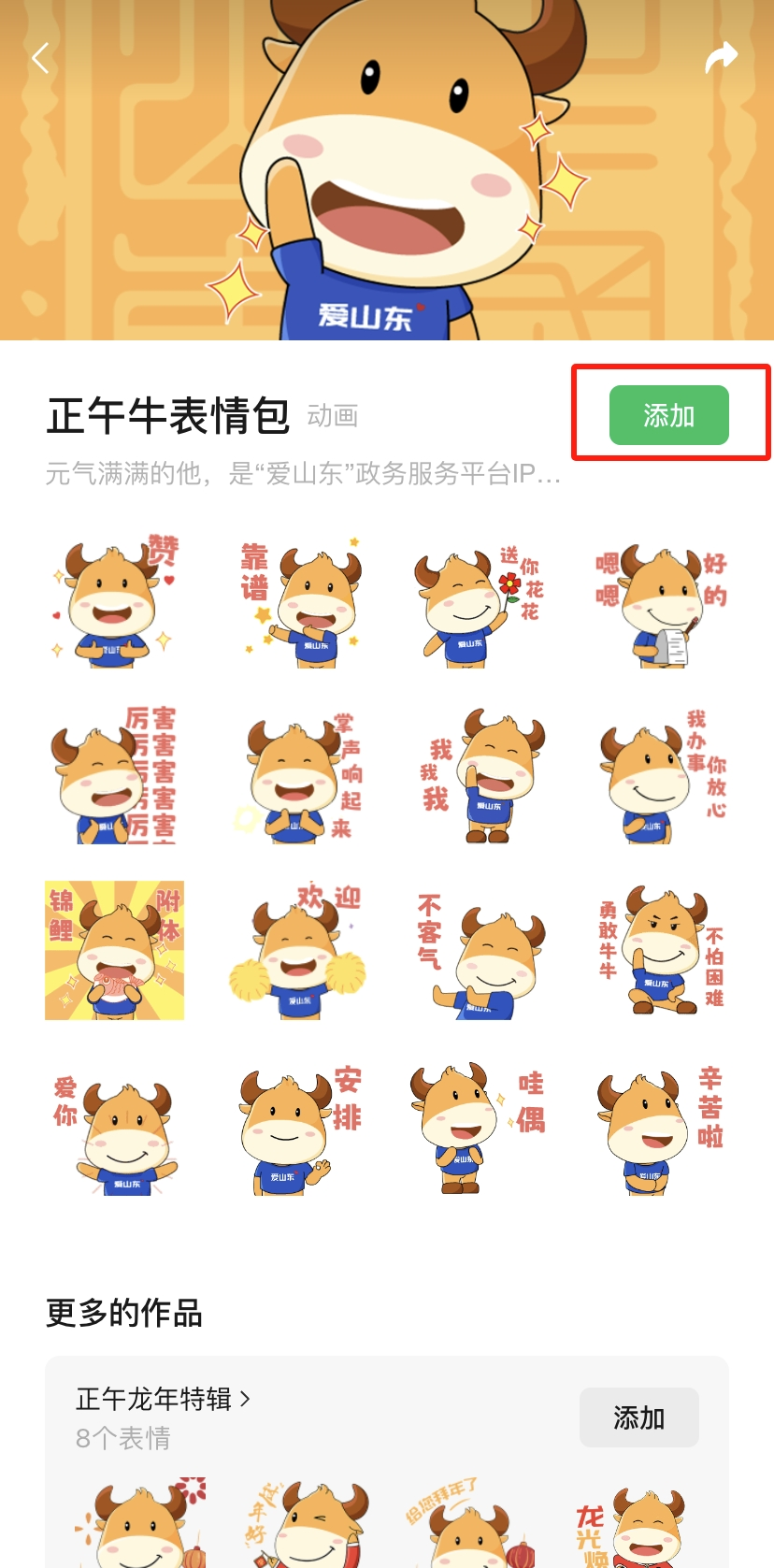Viewport: 774px width, 1568px height.
Task: Add the 正午牛表情包 sticker pack
Action: 668,415
